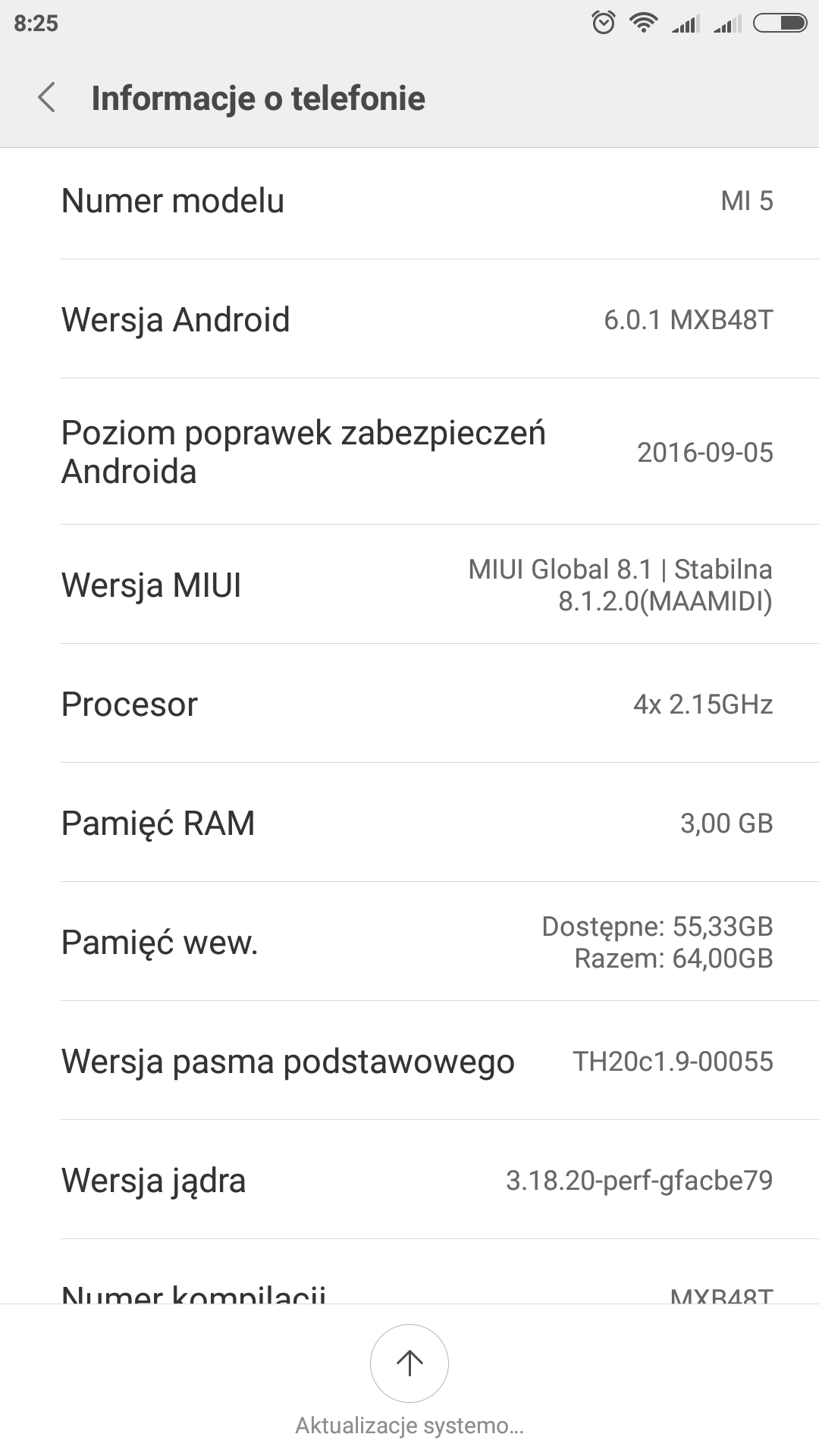Open the Pamięć RAM row
Viewport: 819px width, 1456px height.
pos(409,823)
